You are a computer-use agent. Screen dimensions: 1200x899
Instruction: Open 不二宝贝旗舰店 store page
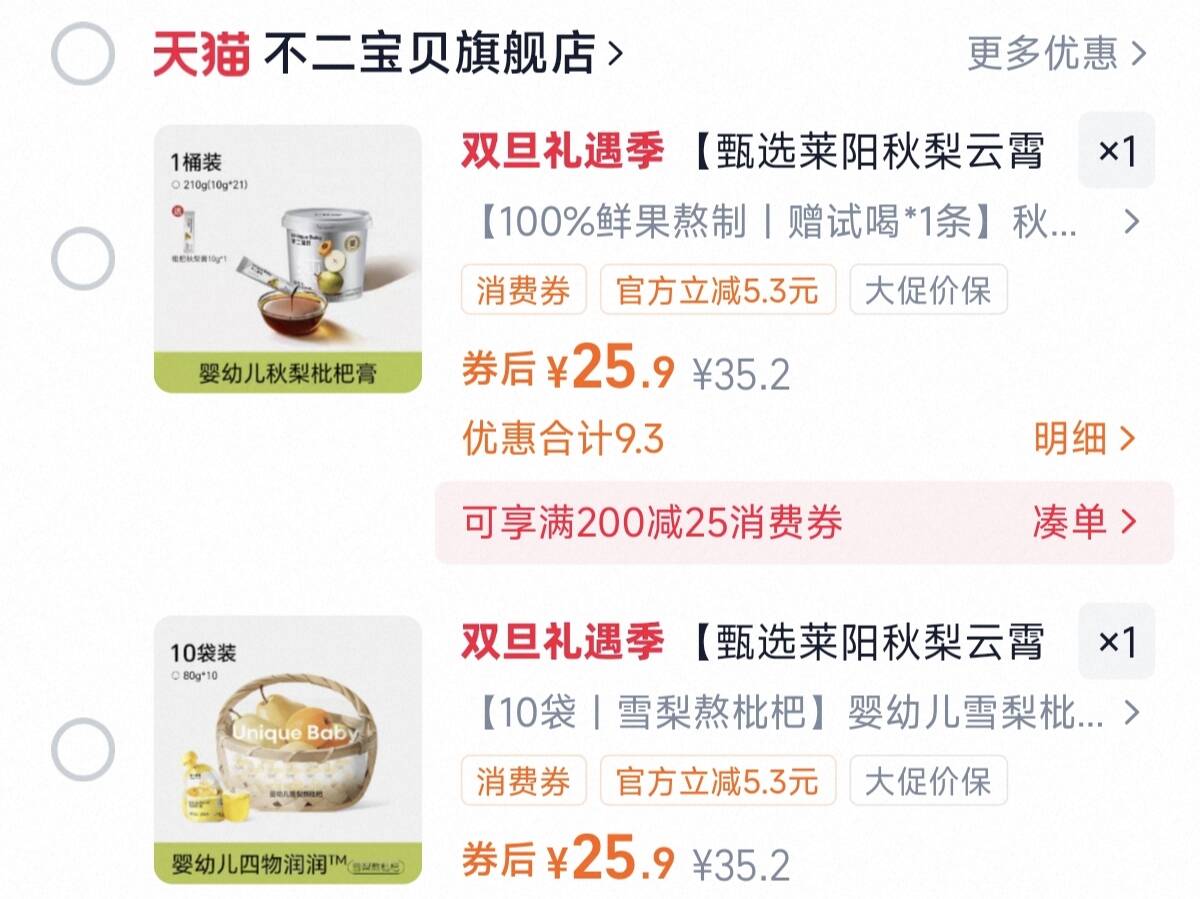point(440,54)
